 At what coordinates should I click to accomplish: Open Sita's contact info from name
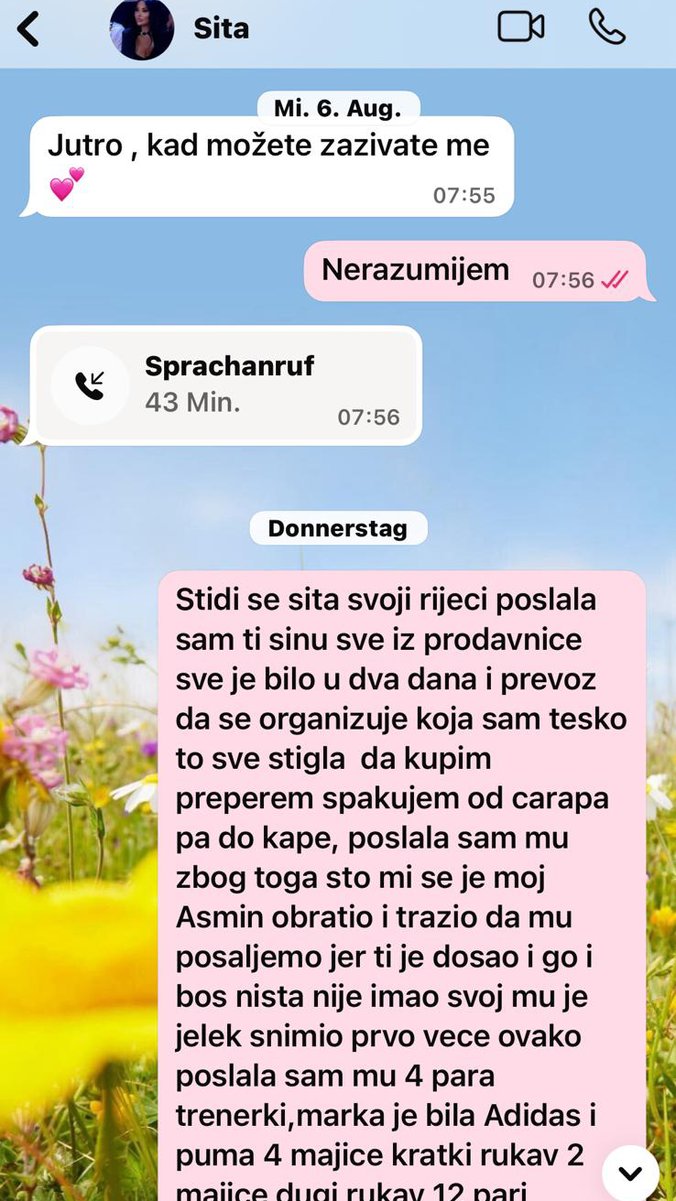(x=219, y=28)
